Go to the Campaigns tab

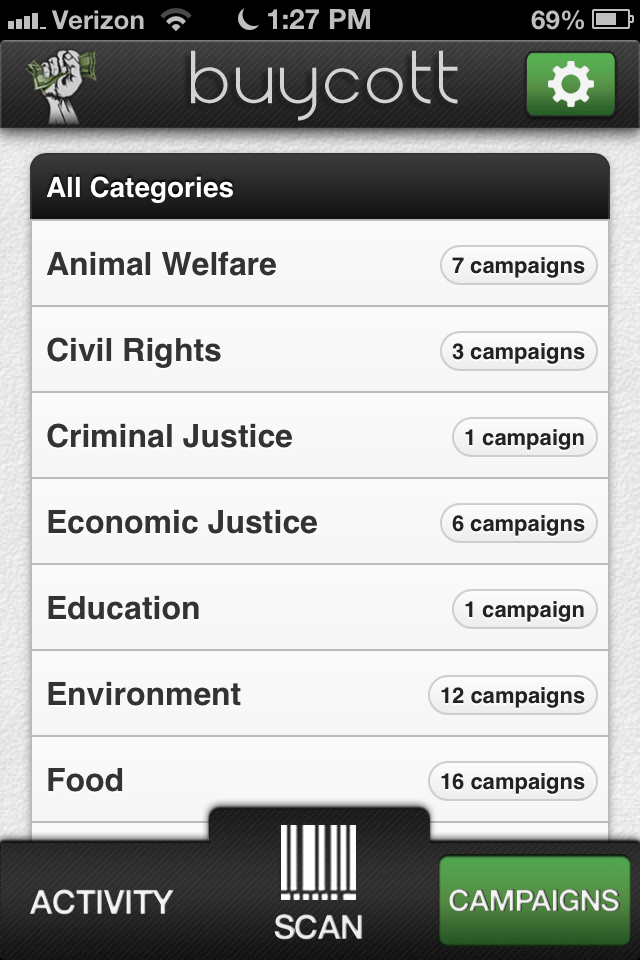click(x=534, y=900)
